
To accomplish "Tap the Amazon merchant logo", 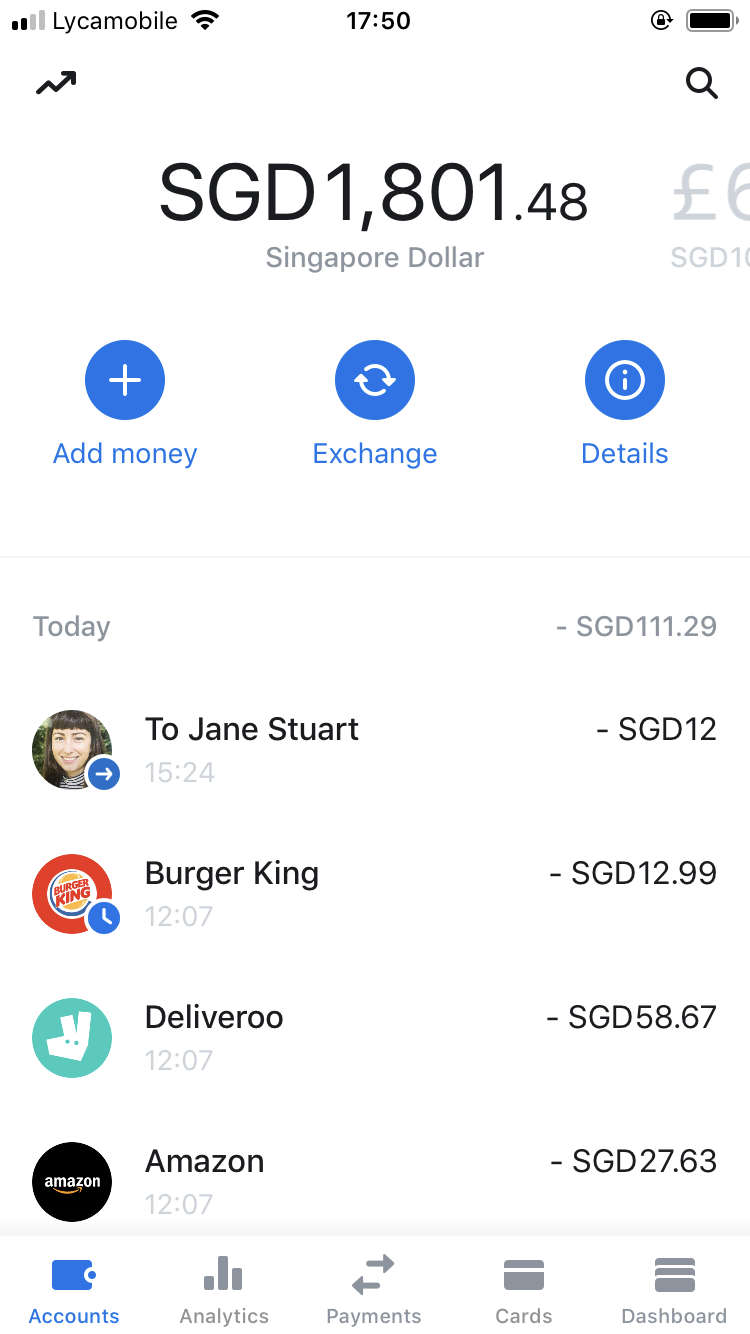I will click(x=72, y=1181).
